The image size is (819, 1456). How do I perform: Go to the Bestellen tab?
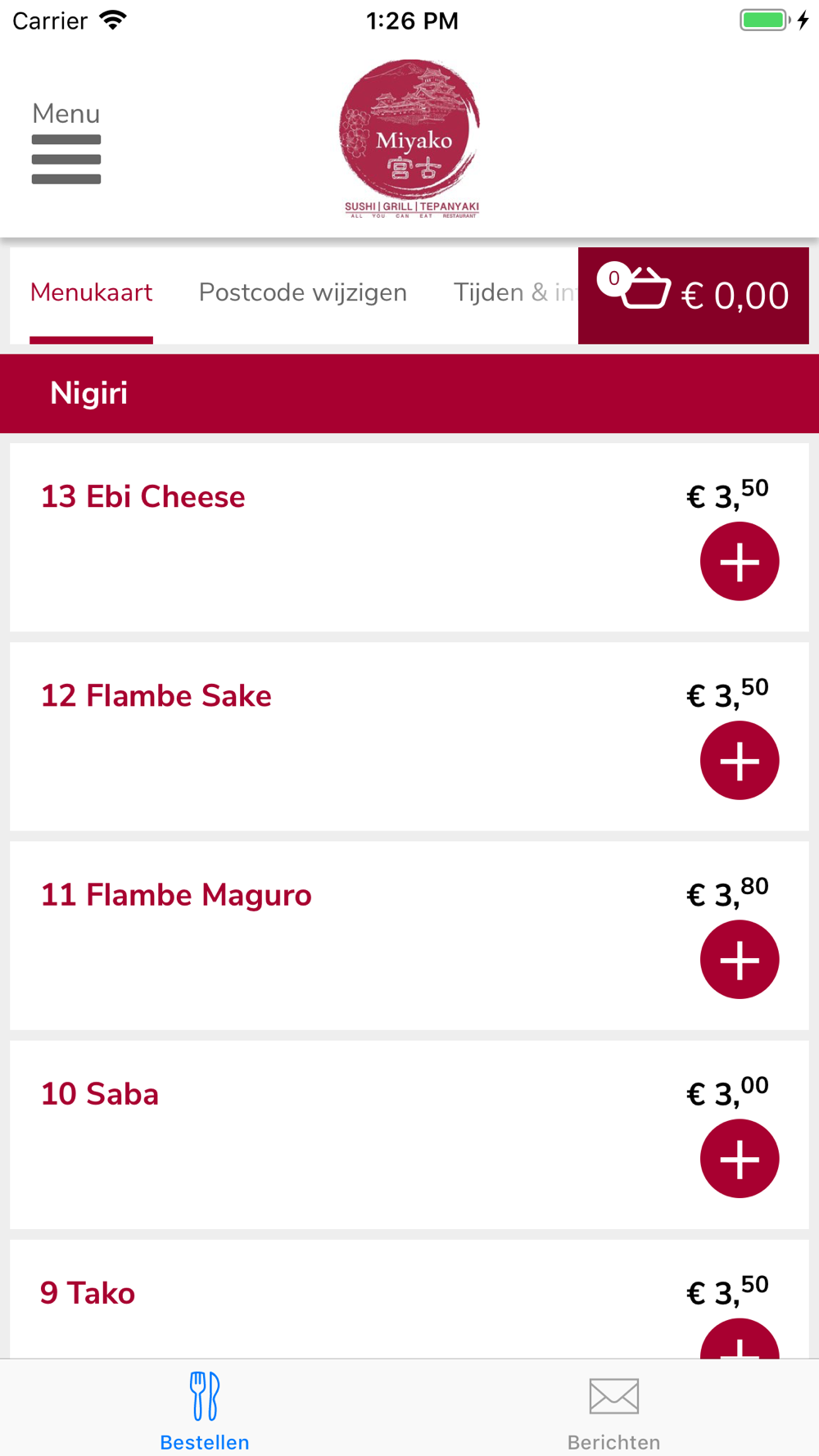(x=205, y=1410)
